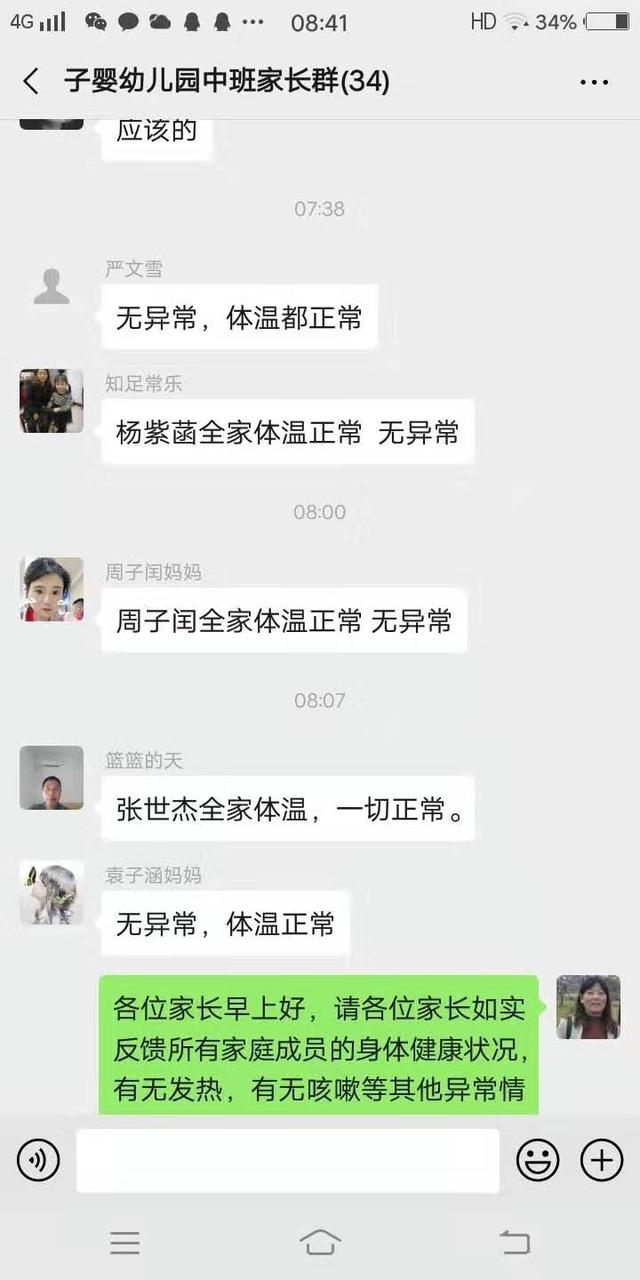
Task: Open 知足常乐's avatar profile
Action: pos(52,401)
